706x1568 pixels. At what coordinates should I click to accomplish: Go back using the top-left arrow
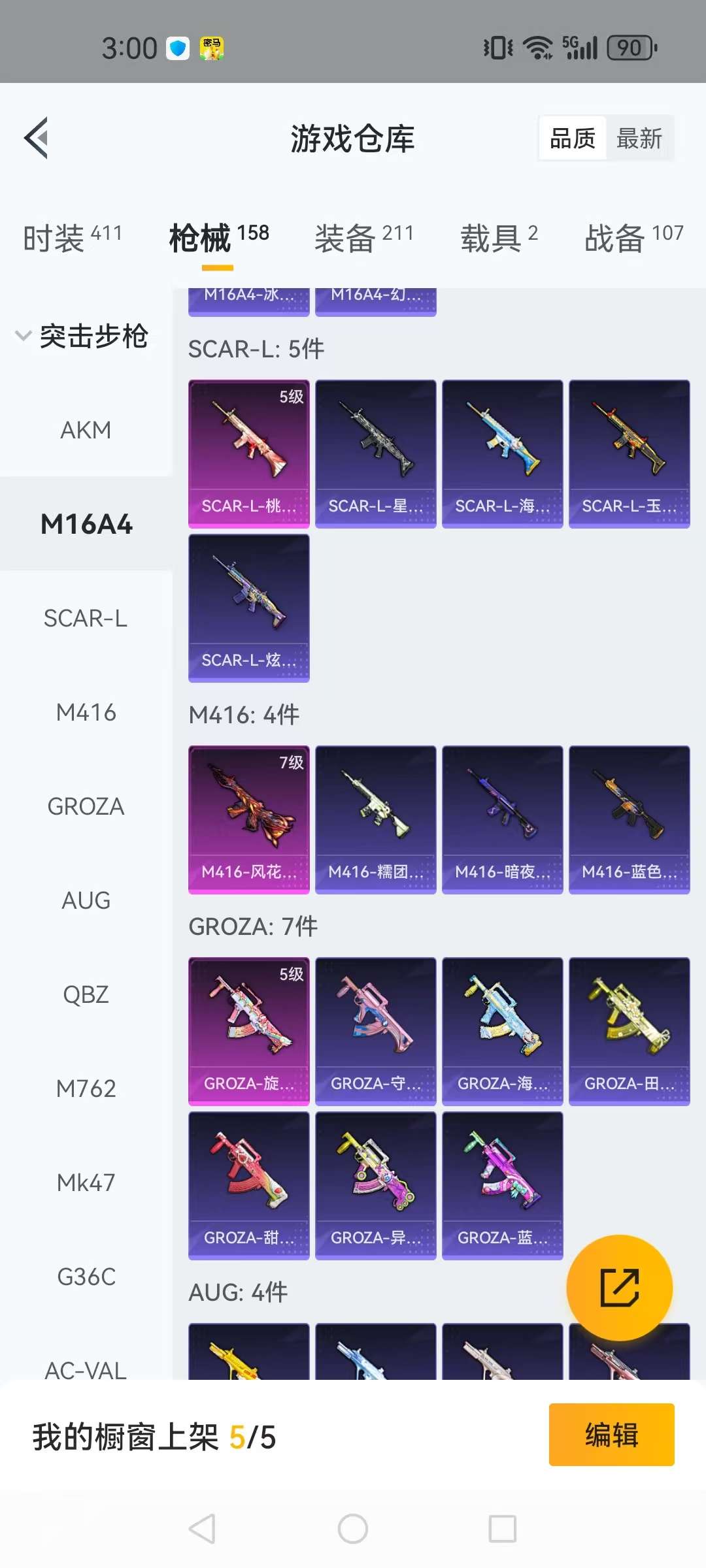click(x=37, y=138)
